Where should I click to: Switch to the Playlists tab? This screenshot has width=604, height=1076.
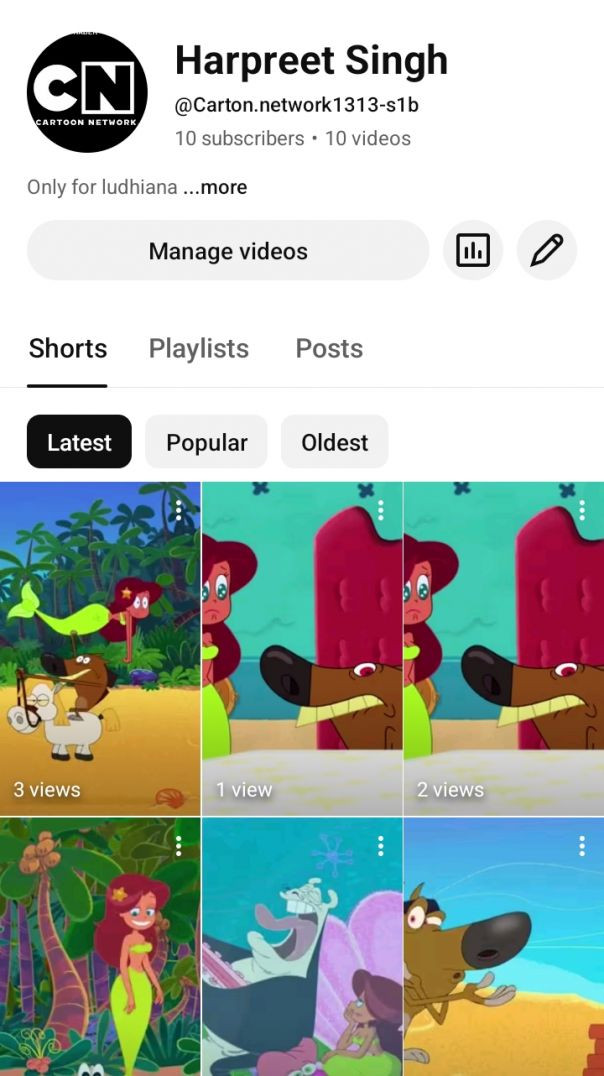pos(199,348)
